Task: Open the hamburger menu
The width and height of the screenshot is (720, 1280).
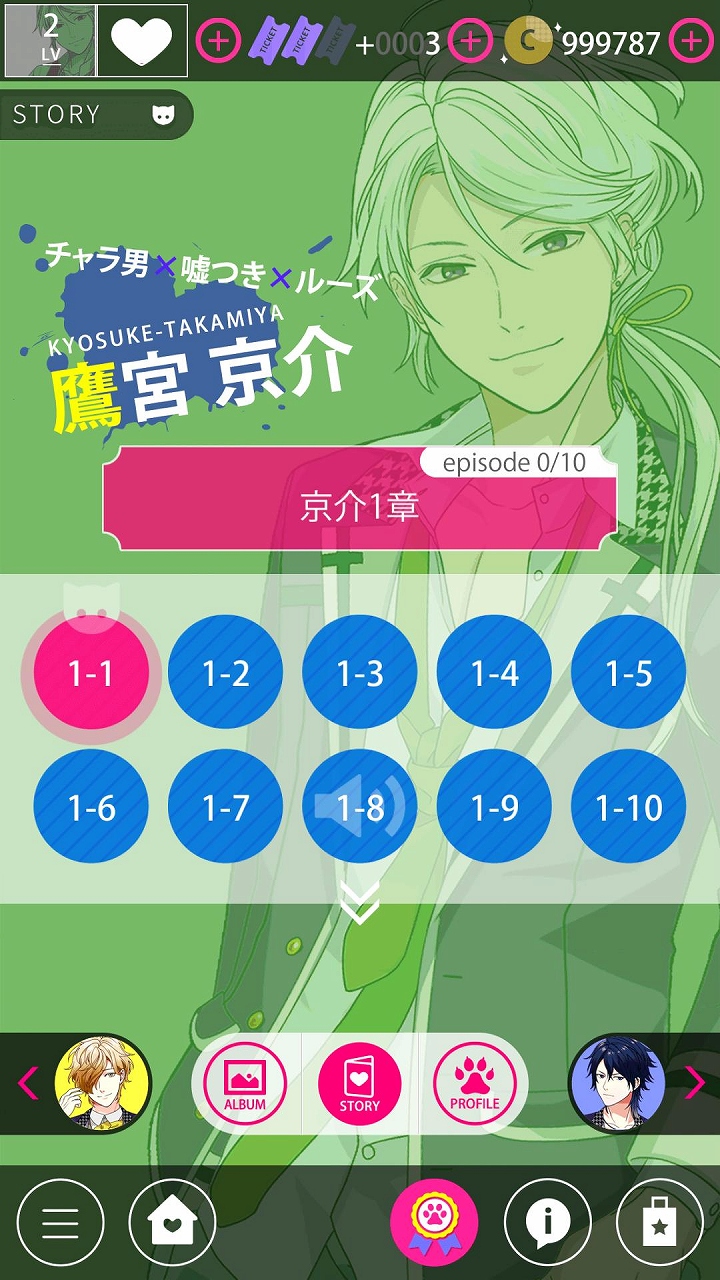Action: pos(60,1222)
